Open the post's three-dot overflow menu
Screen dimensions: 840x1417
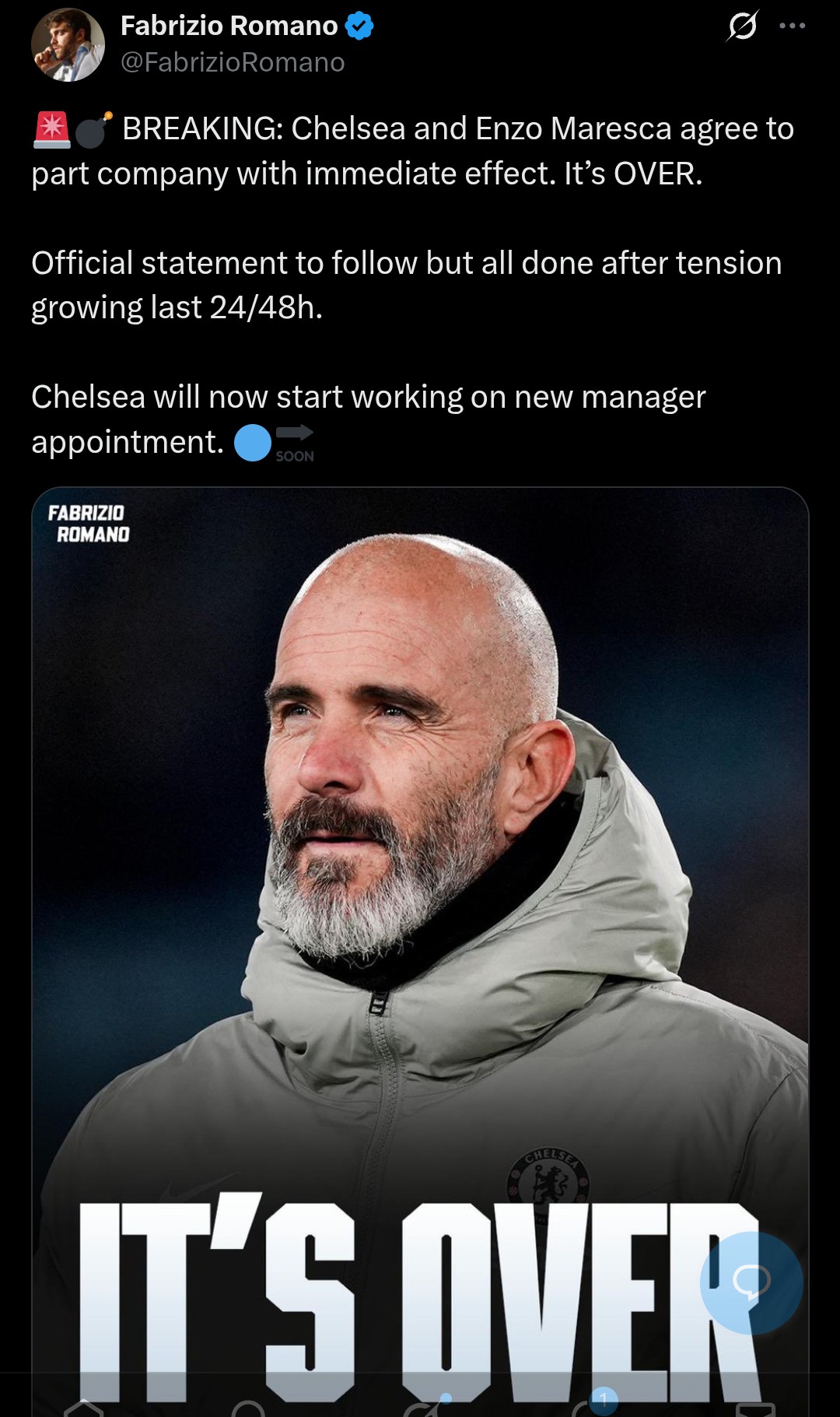[792, 26]
